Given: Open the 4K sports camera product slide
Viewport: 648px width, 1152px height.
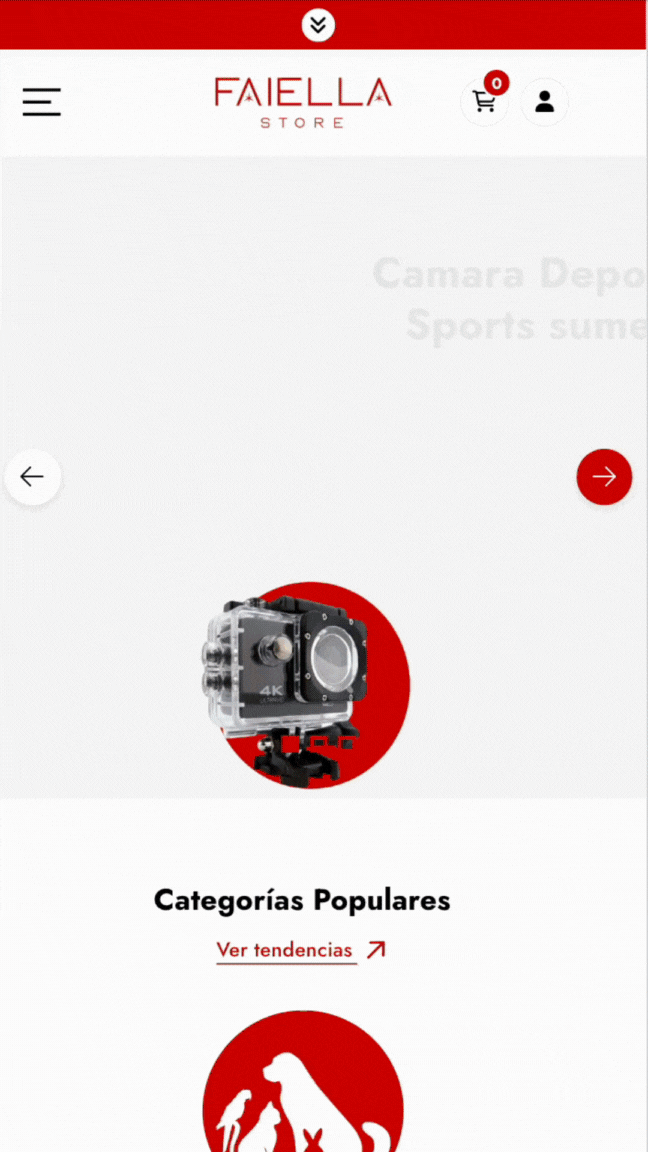Looking at the screenshot, I should click(300, 685).
